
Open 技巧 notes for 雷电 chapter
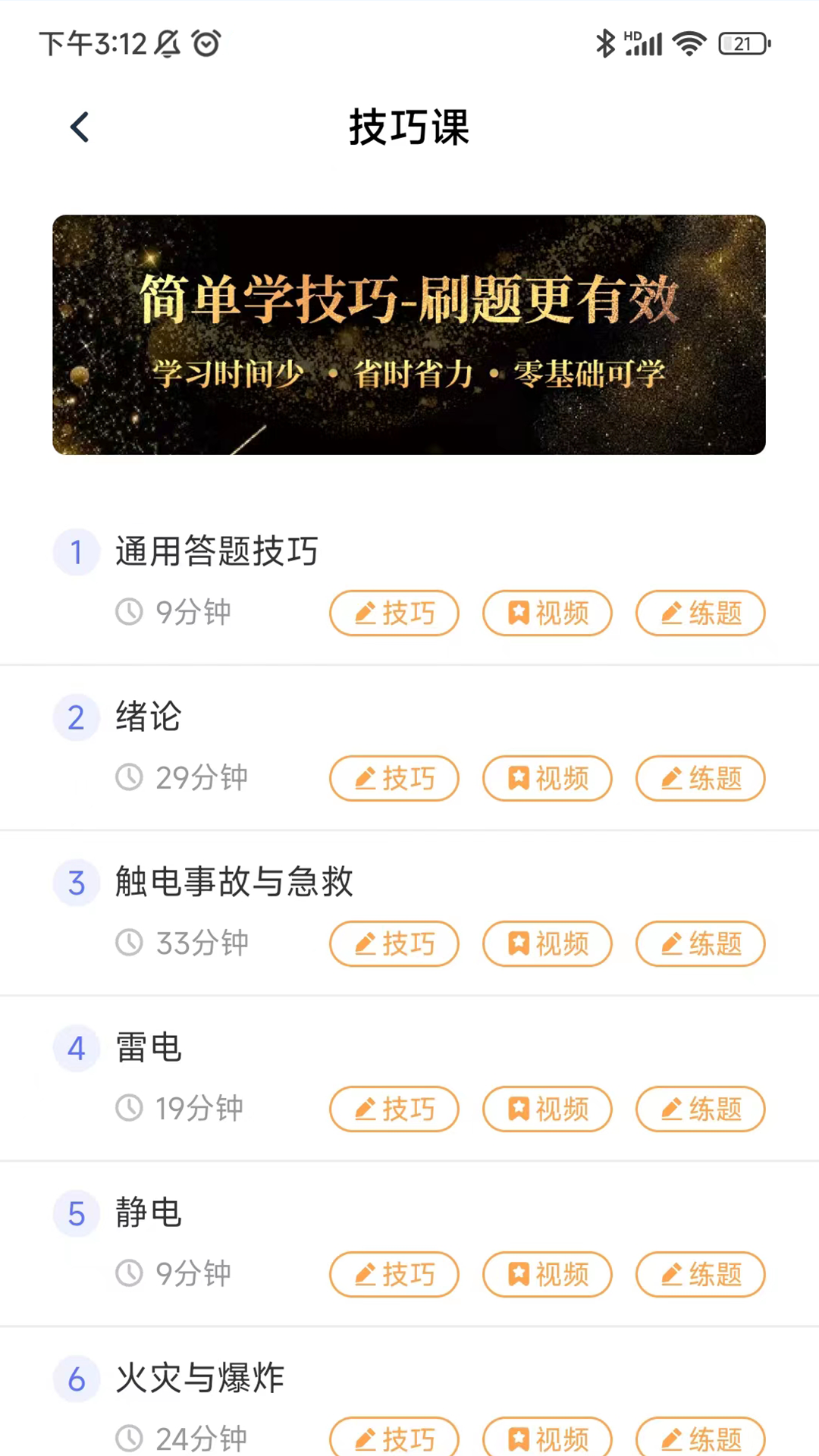(394, 1109)
